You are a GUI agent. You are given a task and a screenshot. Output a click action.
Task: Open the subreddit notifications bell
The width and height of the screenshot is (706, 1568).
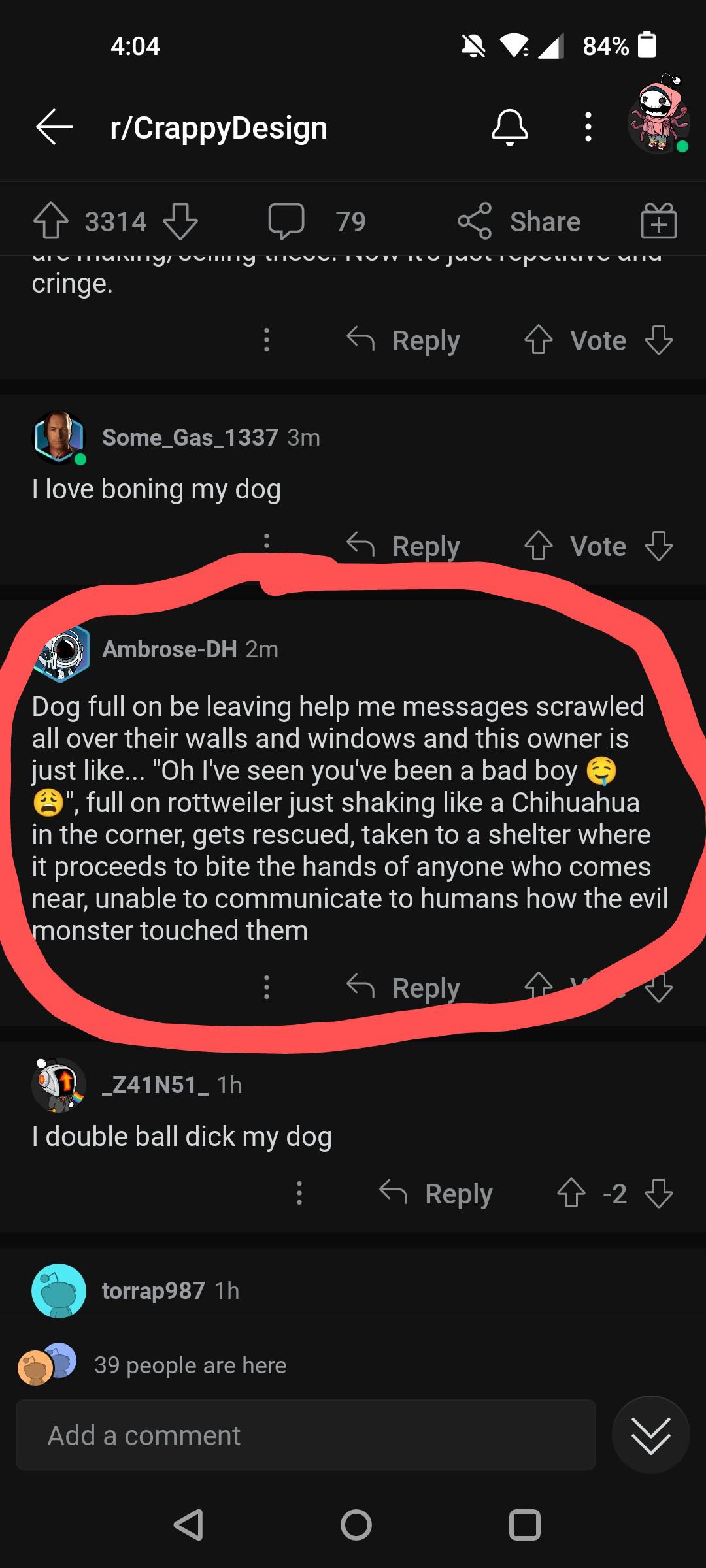[x=509, y=127]
